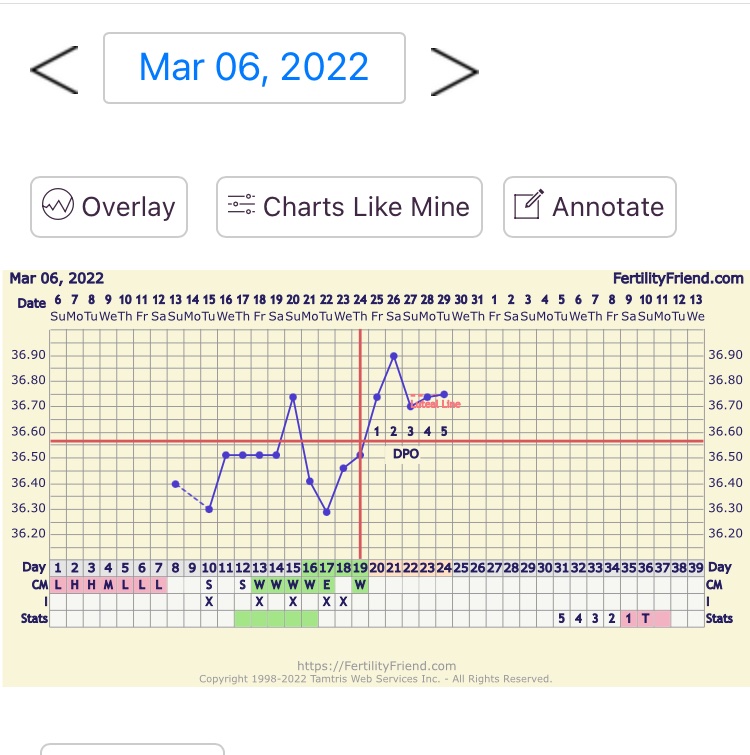The height and width of the screenshot is (755, 750).
Task: Open the Mar 06, 2022 date picker
Action: [x=254, y=68]
